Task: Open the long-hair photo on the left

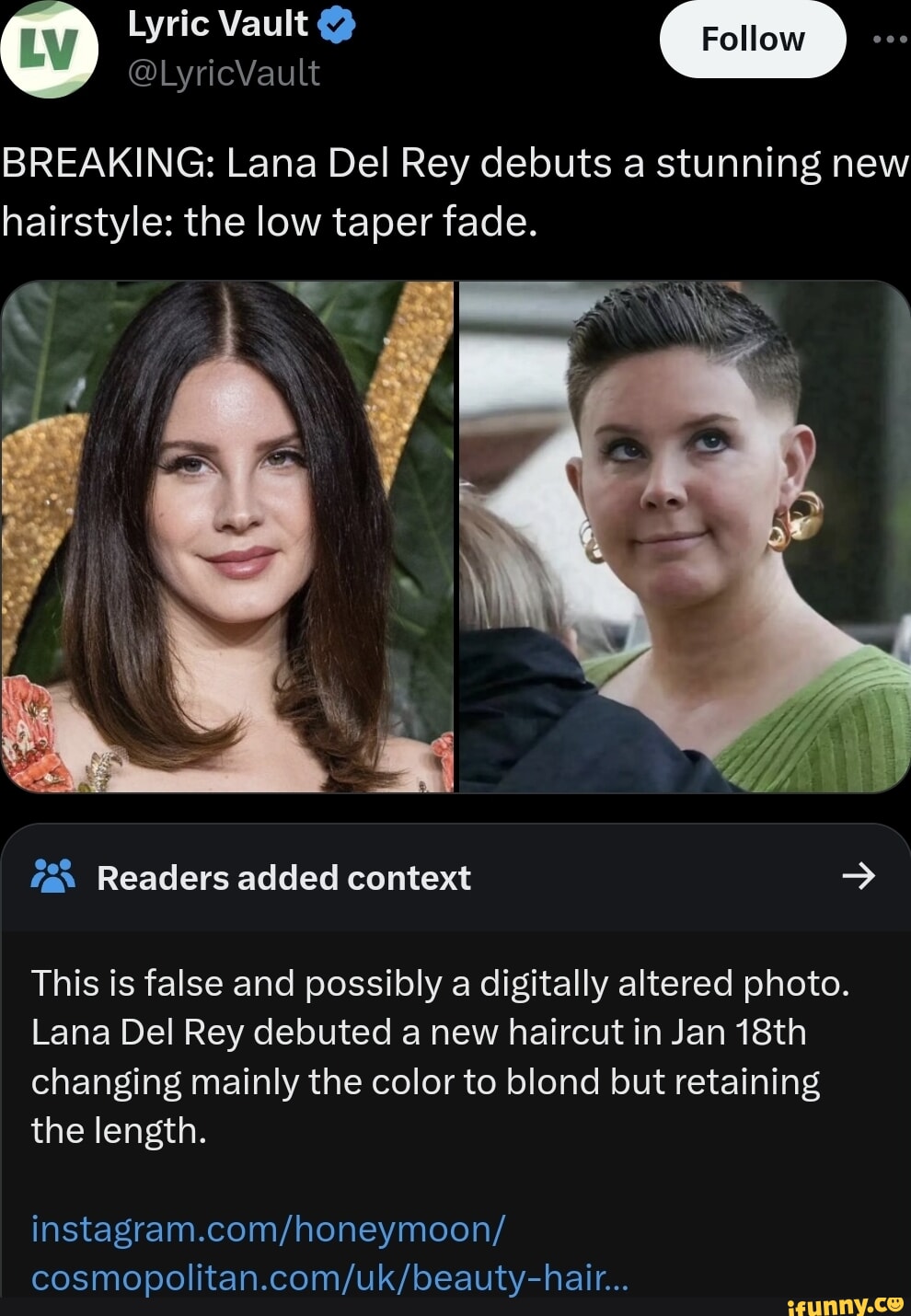Action: pos(228,537)
